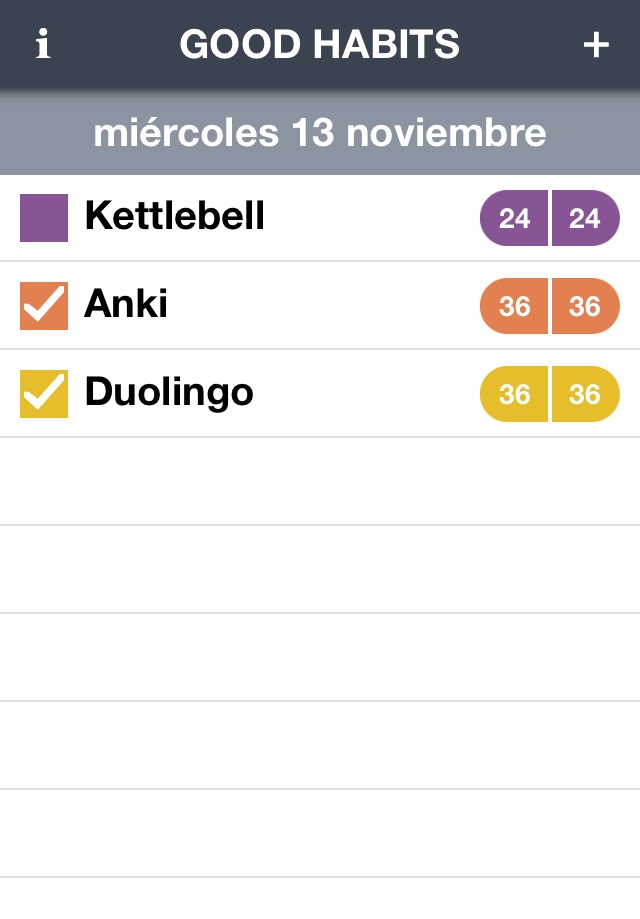Viewport: 640px width, 919px height.
Task: Check the Kettlebell habit box
Action: click(x=44, y=218)
